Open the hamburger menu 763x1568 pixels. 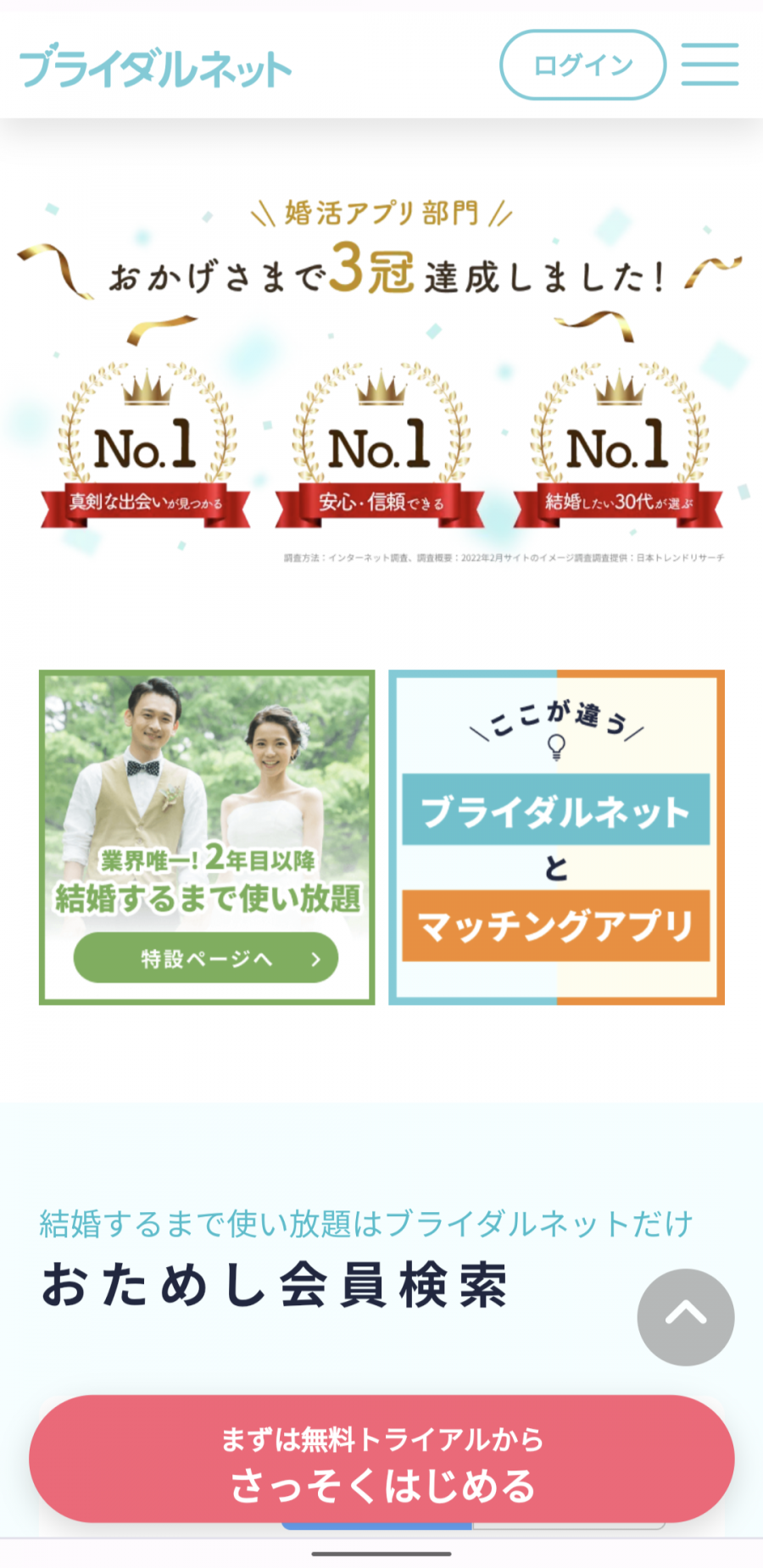coord(710,65)
